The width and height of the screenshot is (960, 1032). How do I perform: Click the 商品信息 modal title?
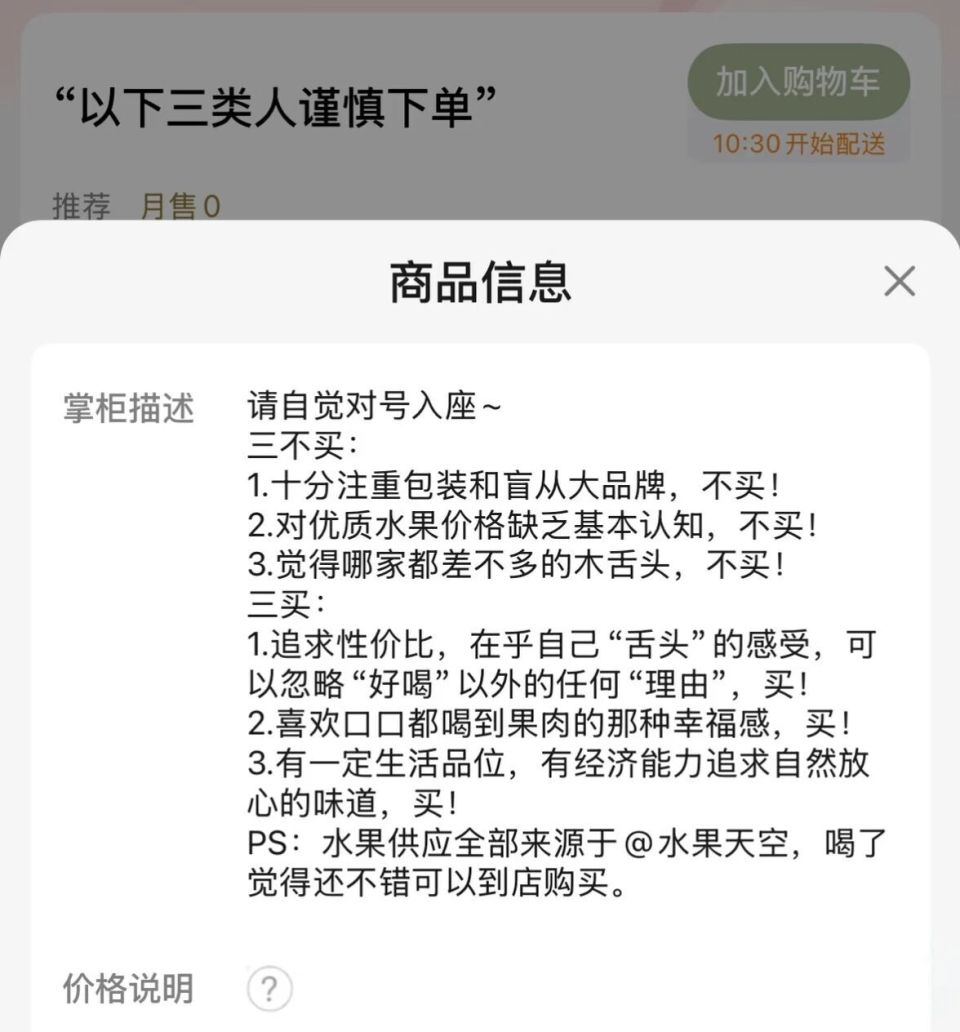pyautogui.click(x=480, y=281)
